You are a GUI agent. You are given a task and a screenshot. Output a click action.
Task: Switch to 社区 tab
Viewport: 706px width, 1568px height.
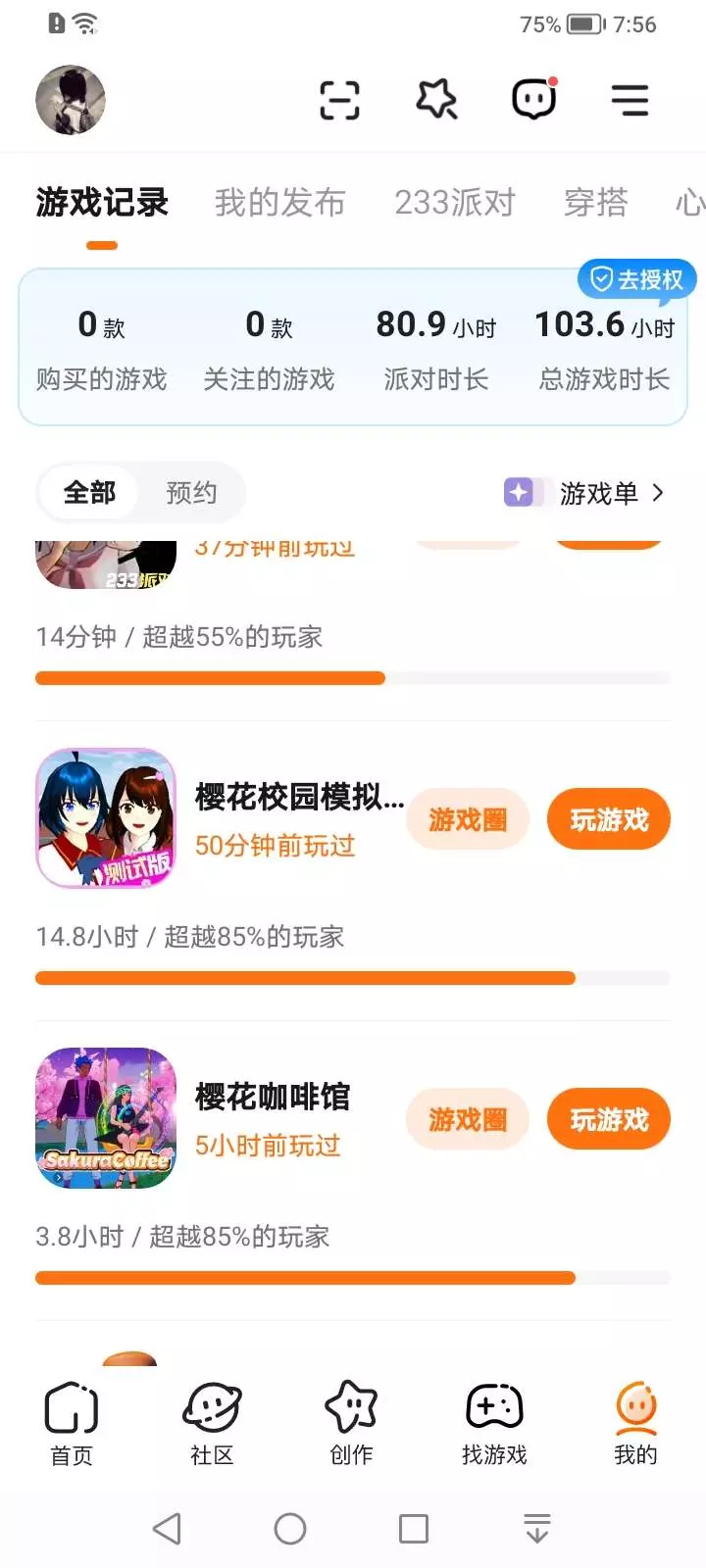coord(212,1423)
